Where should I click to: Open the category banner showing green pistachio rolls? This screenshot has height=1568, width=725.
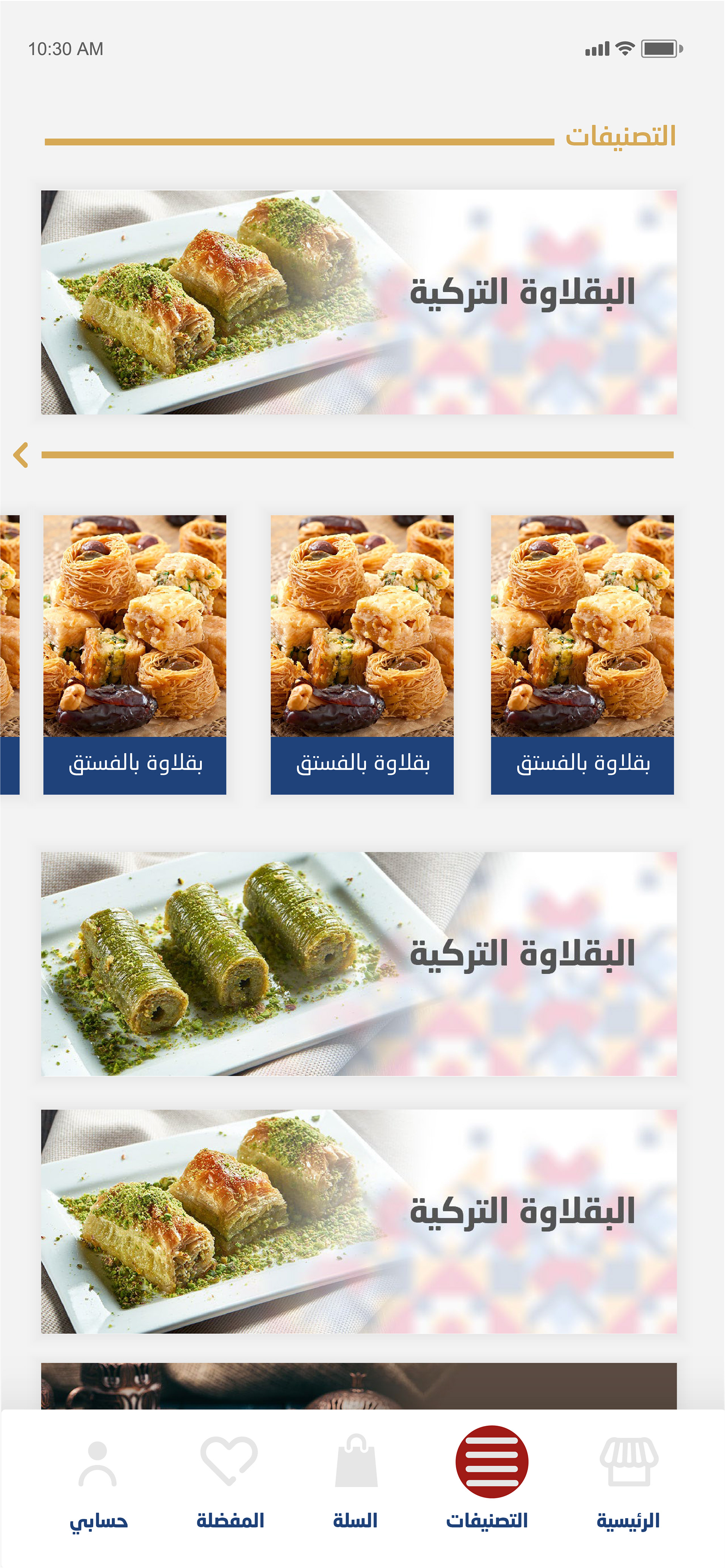(x=359, y=964)
